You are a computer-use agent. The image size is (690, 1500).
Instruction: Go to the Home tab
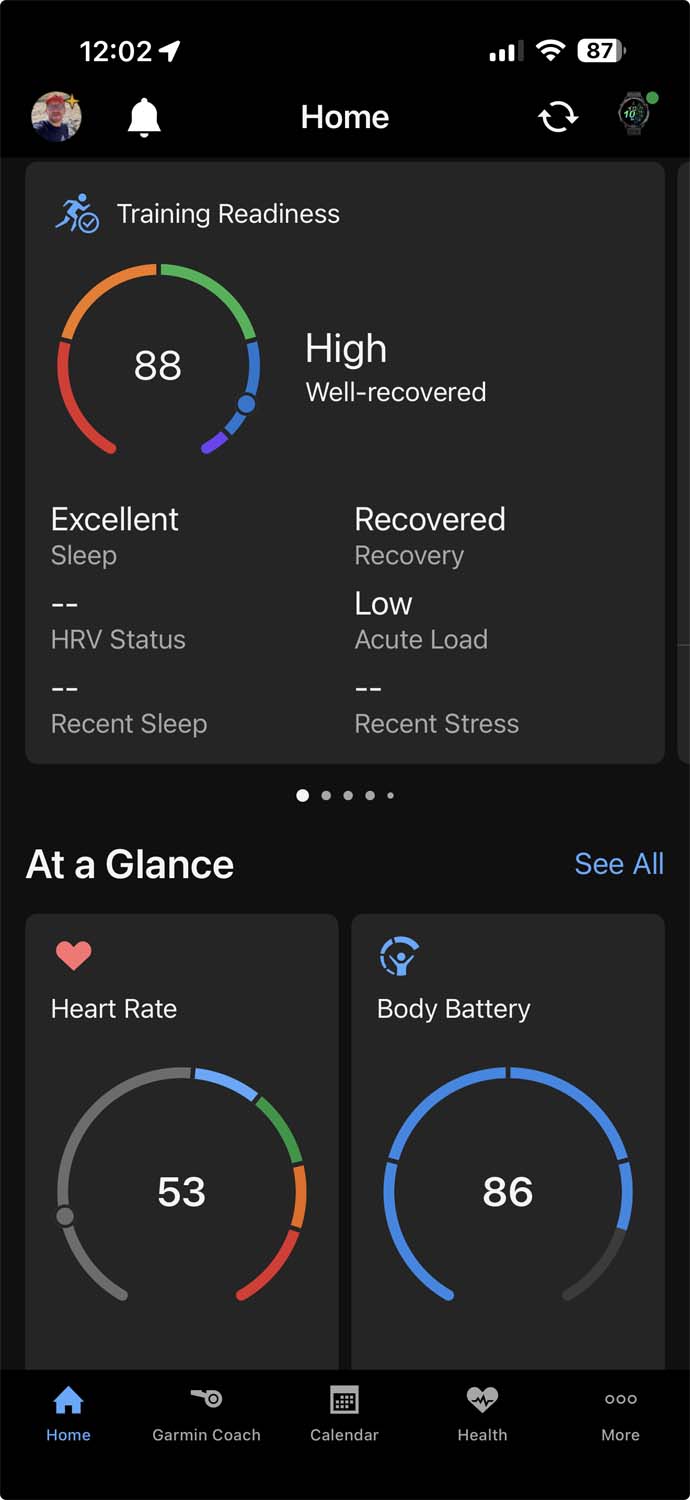68,1414
